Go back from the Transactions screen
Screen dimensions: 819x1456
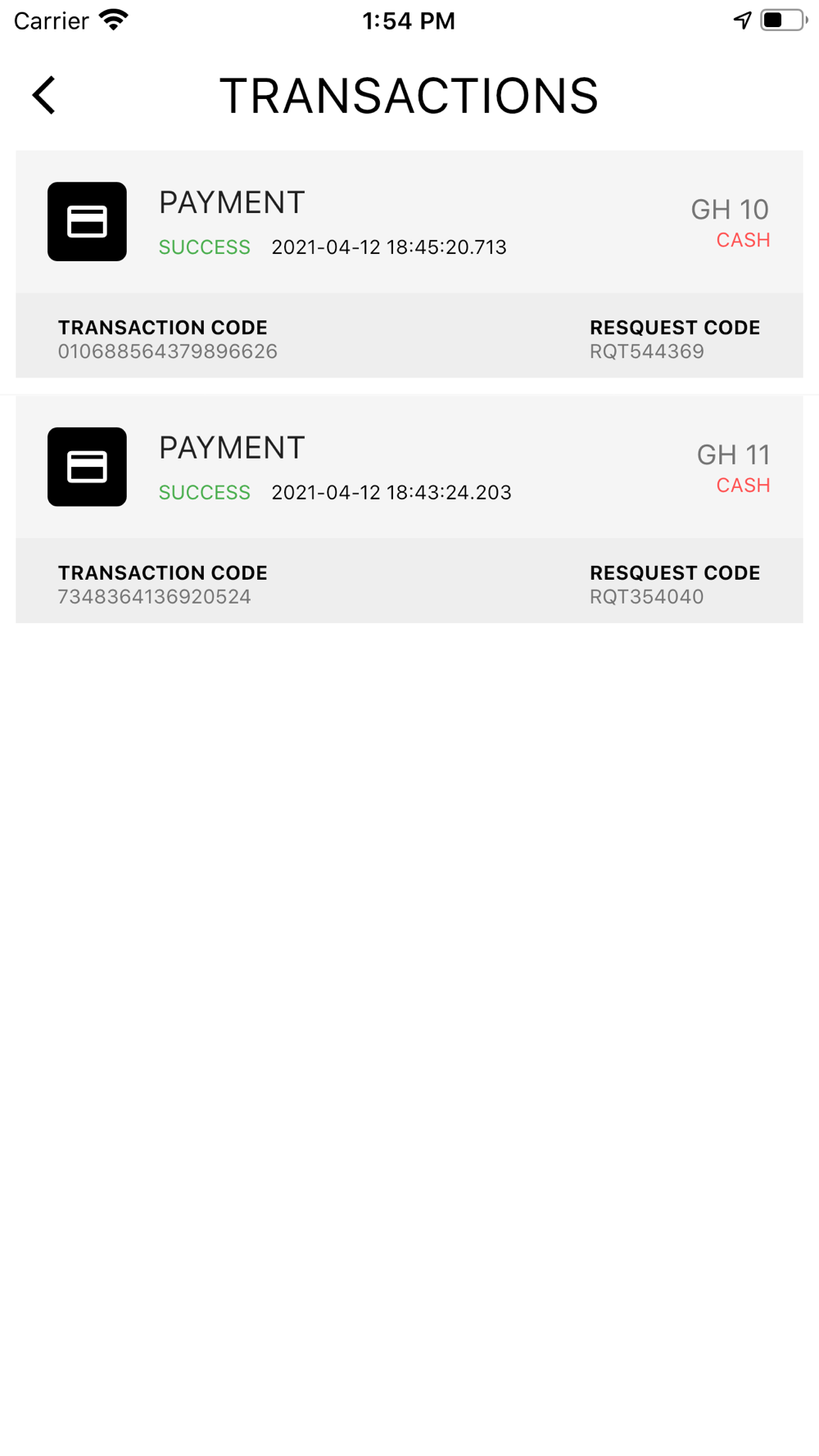44,95
